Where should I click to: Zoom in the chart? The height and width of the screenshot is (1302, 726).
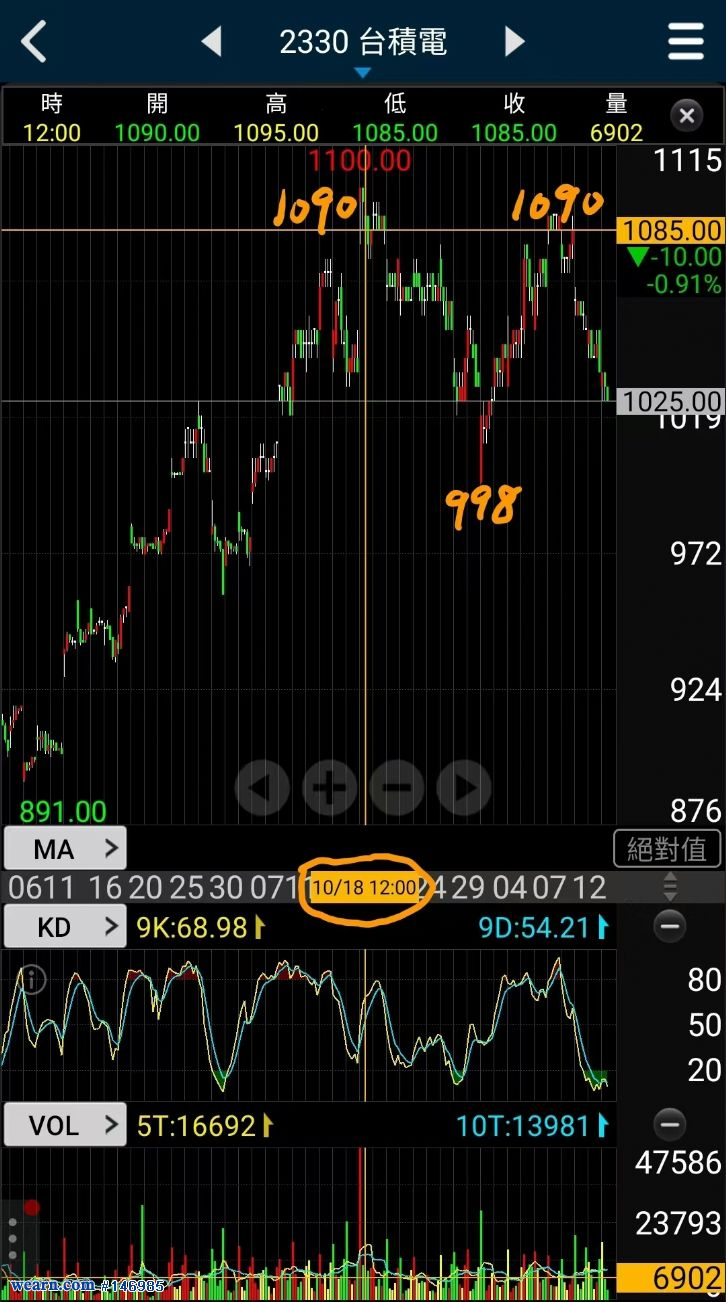click(x=329, y=788)
